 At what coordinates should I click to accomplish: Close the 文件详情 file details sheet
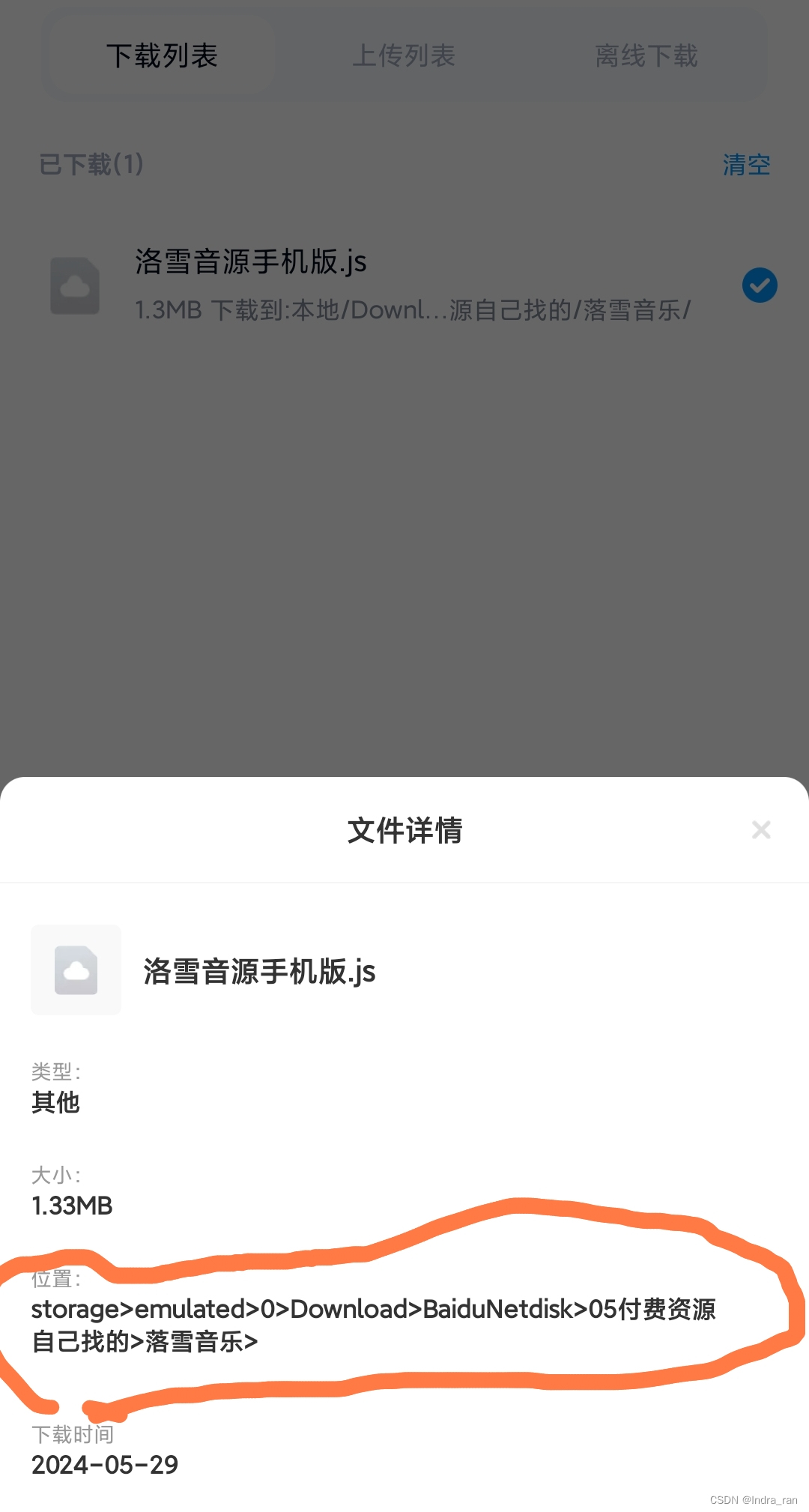[761, 829]
